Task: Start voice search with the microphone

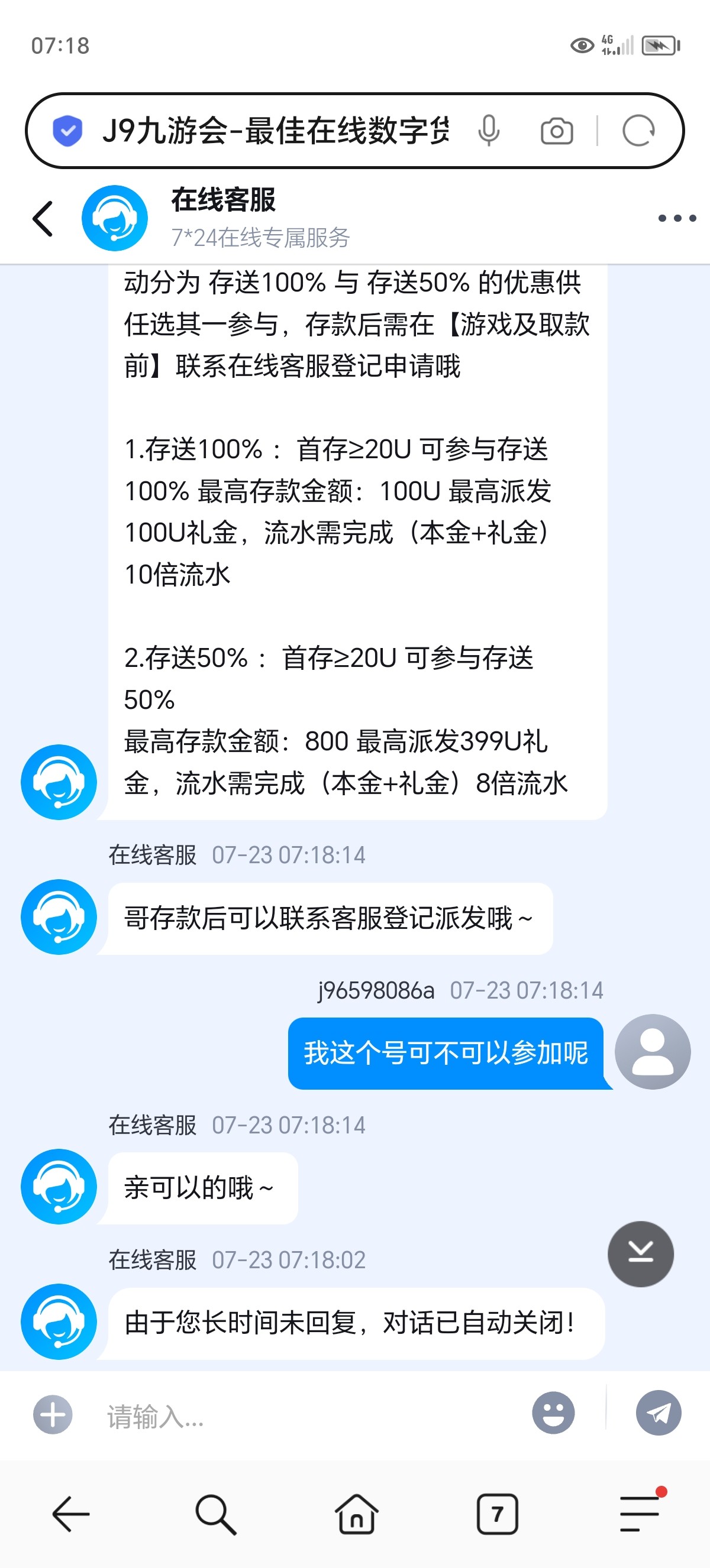Action: [x=488, y=131]
